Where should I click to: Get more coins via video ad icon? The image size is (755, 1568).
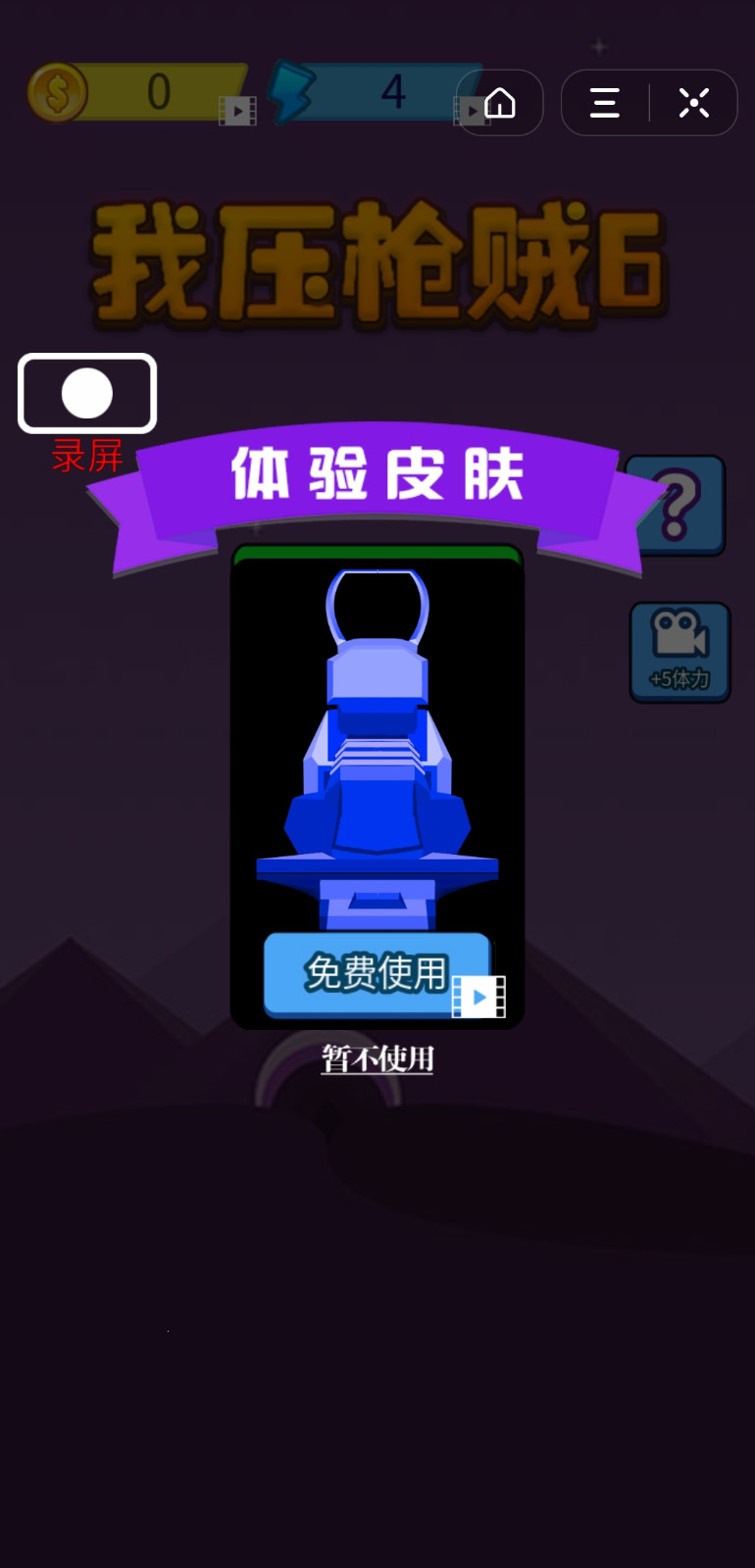(x=237, y=110)
